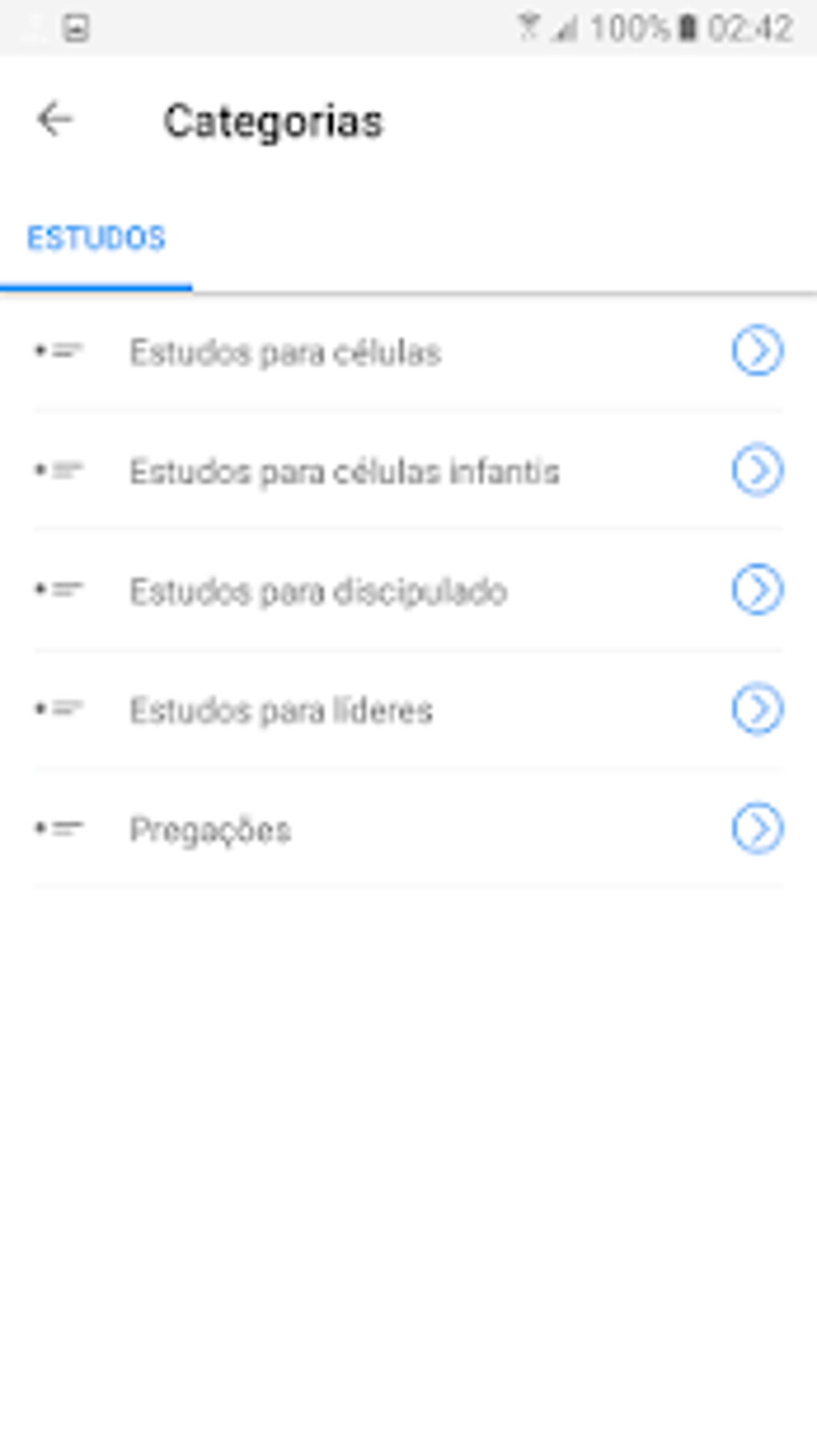Expand Estudos para células infantis
This screenshot has height=1456, width=817.
click(757, 470)
